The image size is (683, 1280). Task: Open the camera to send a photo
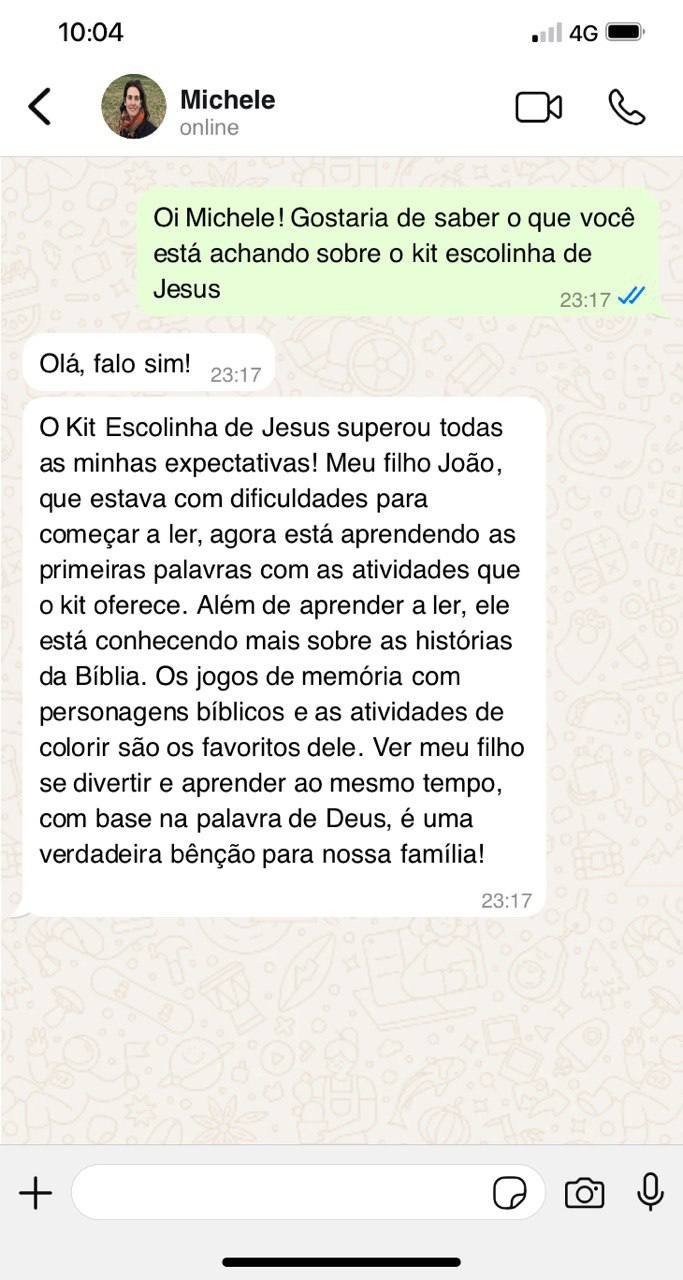coord(584,1192)
